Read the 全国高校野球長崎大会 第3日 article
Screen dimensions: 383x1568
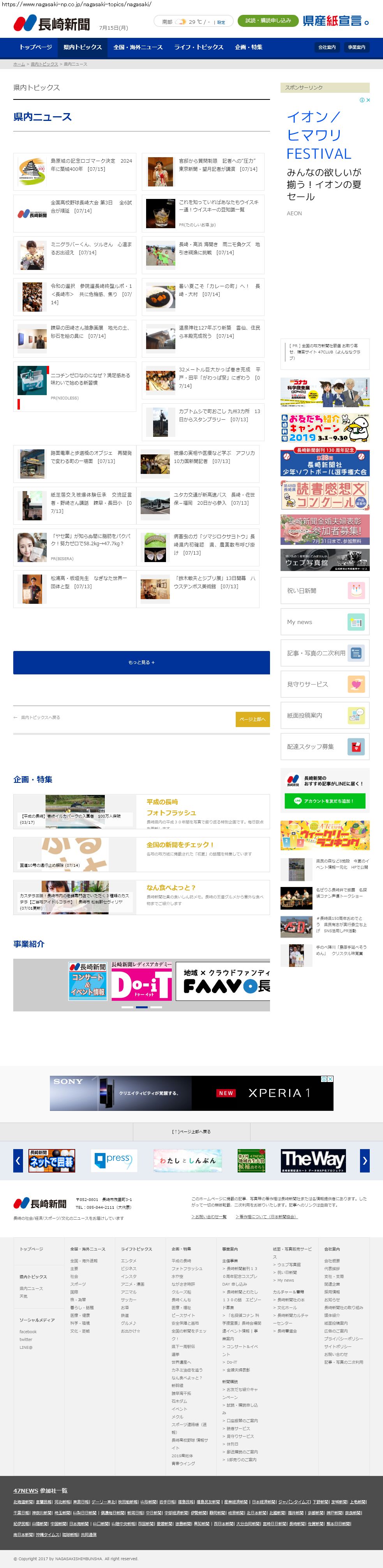(91, 206)
